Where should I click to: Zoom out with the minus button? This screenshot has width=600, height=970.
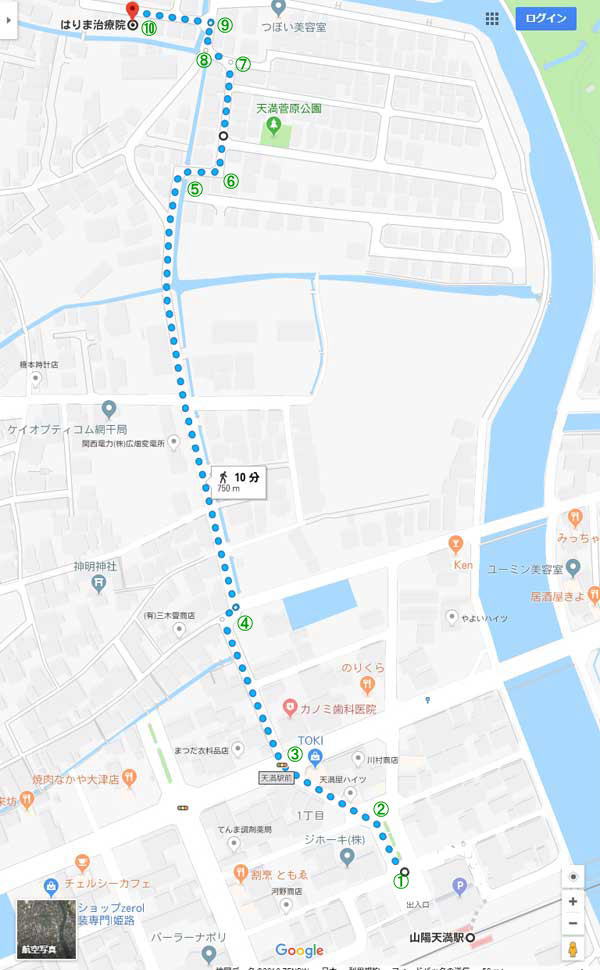coord(573,924)
